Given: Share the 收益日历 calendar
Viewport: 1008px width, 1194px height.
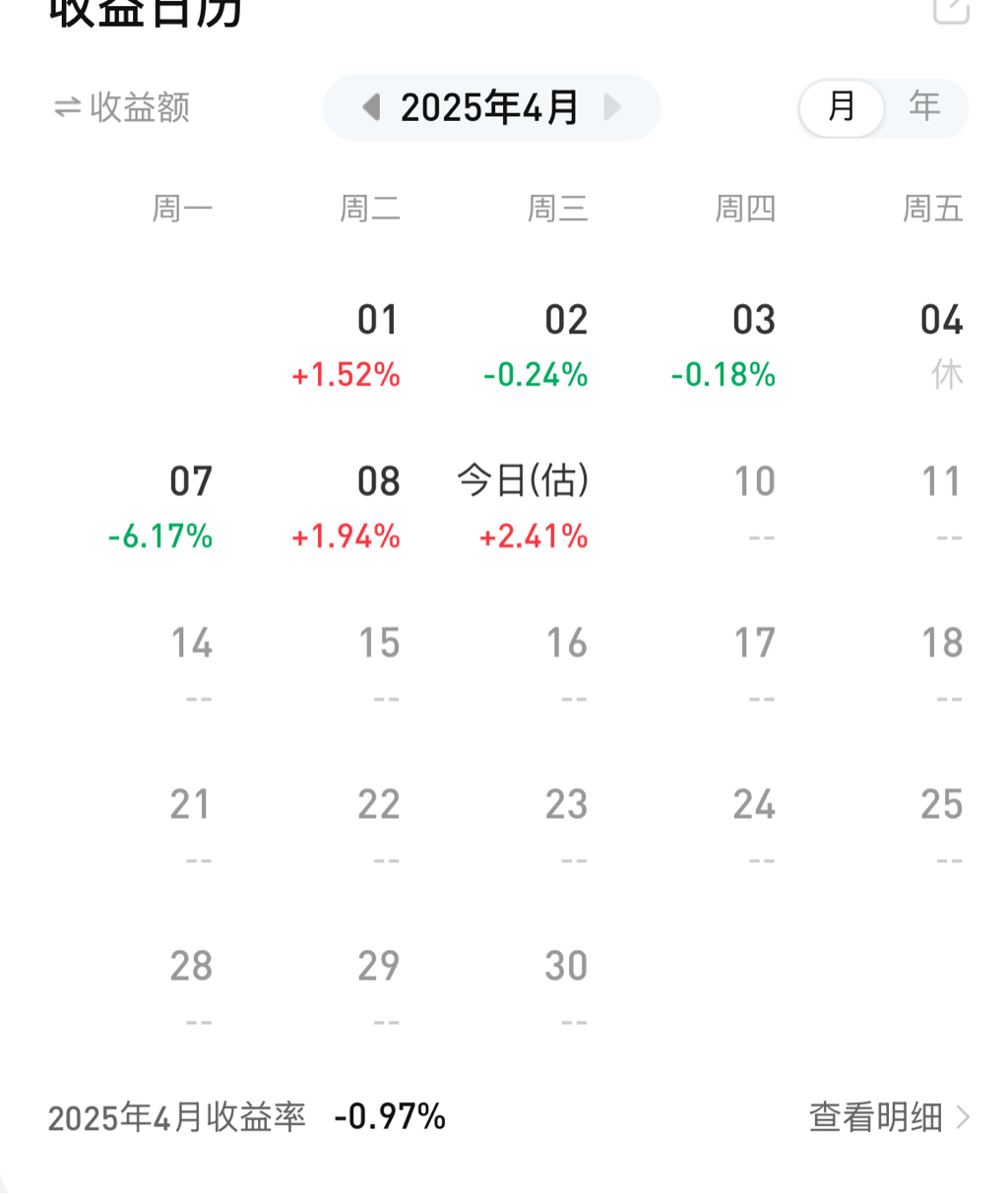Looking at the screenshot, I should click(951, 10).
